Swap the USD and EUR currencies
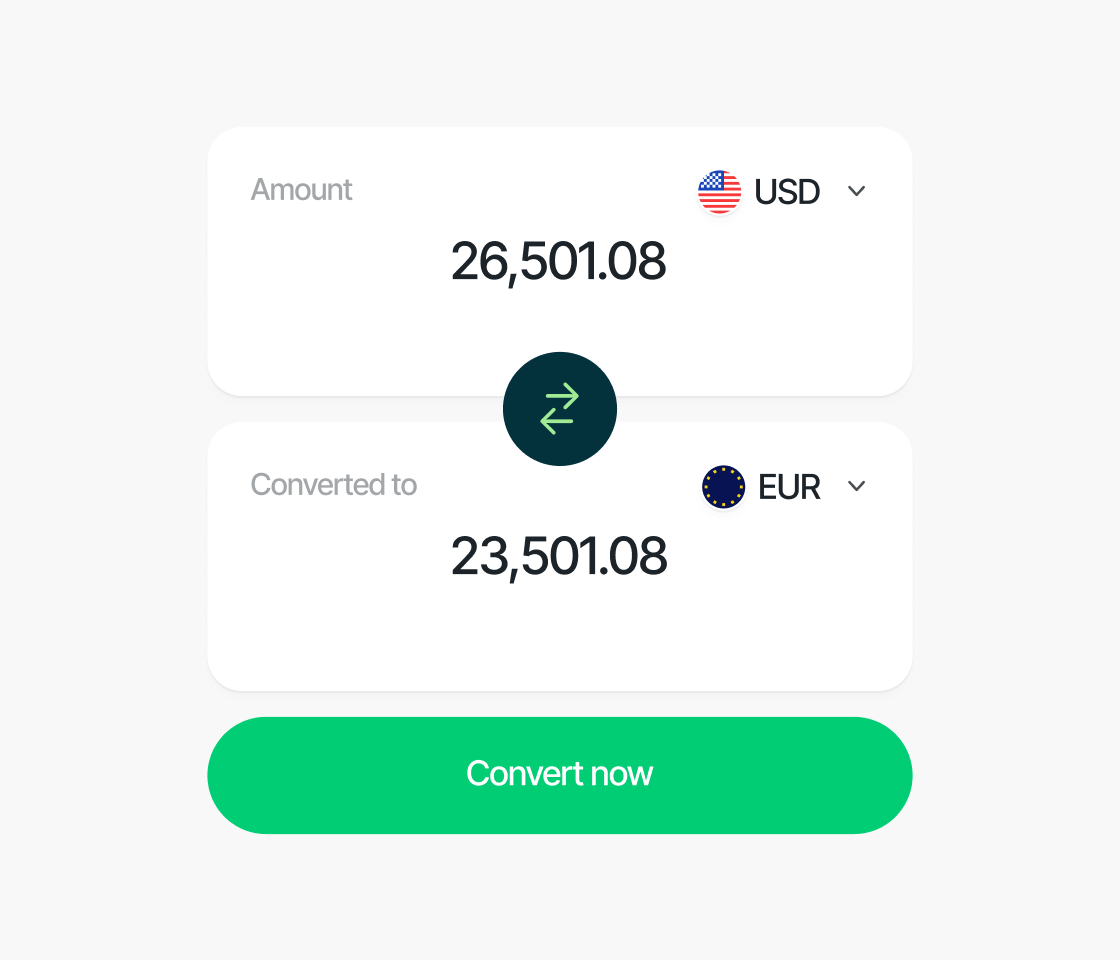1120x960 pixels. click(560, 409)
